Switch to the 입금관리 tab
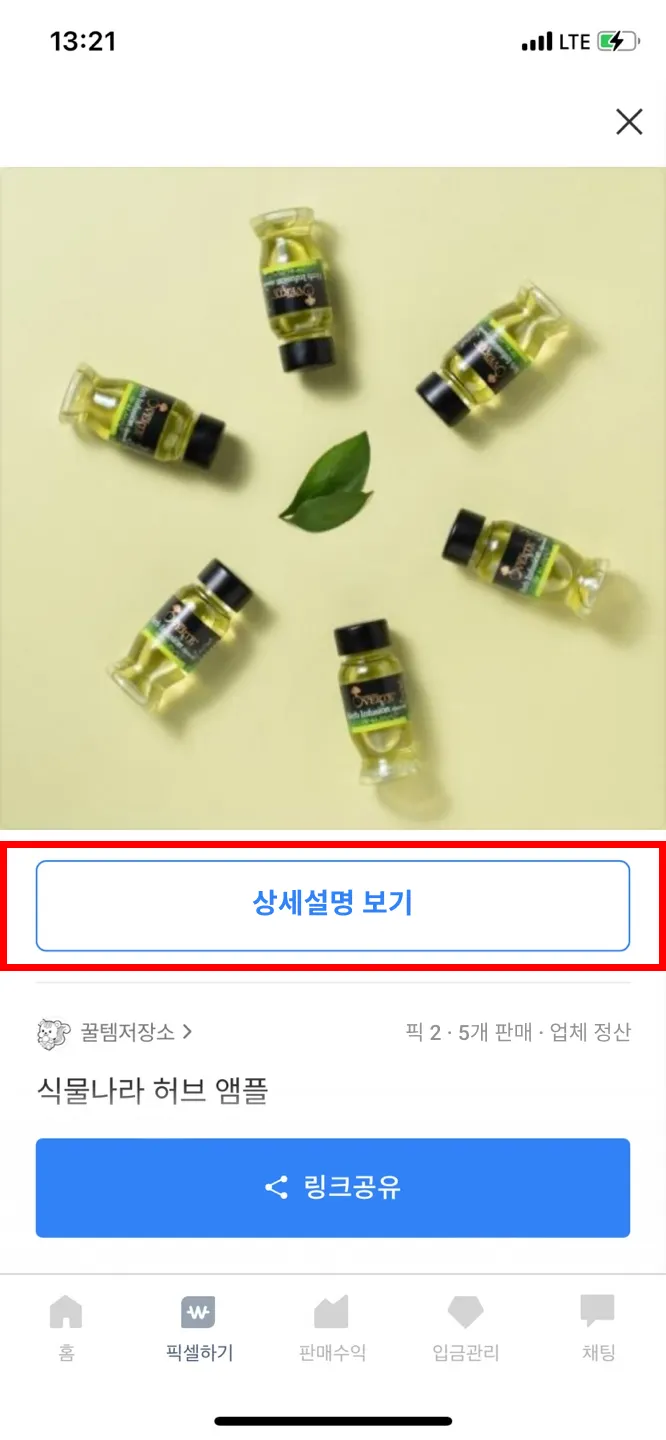Viewport: 666px width, 1440px height. click(465, 1327)
